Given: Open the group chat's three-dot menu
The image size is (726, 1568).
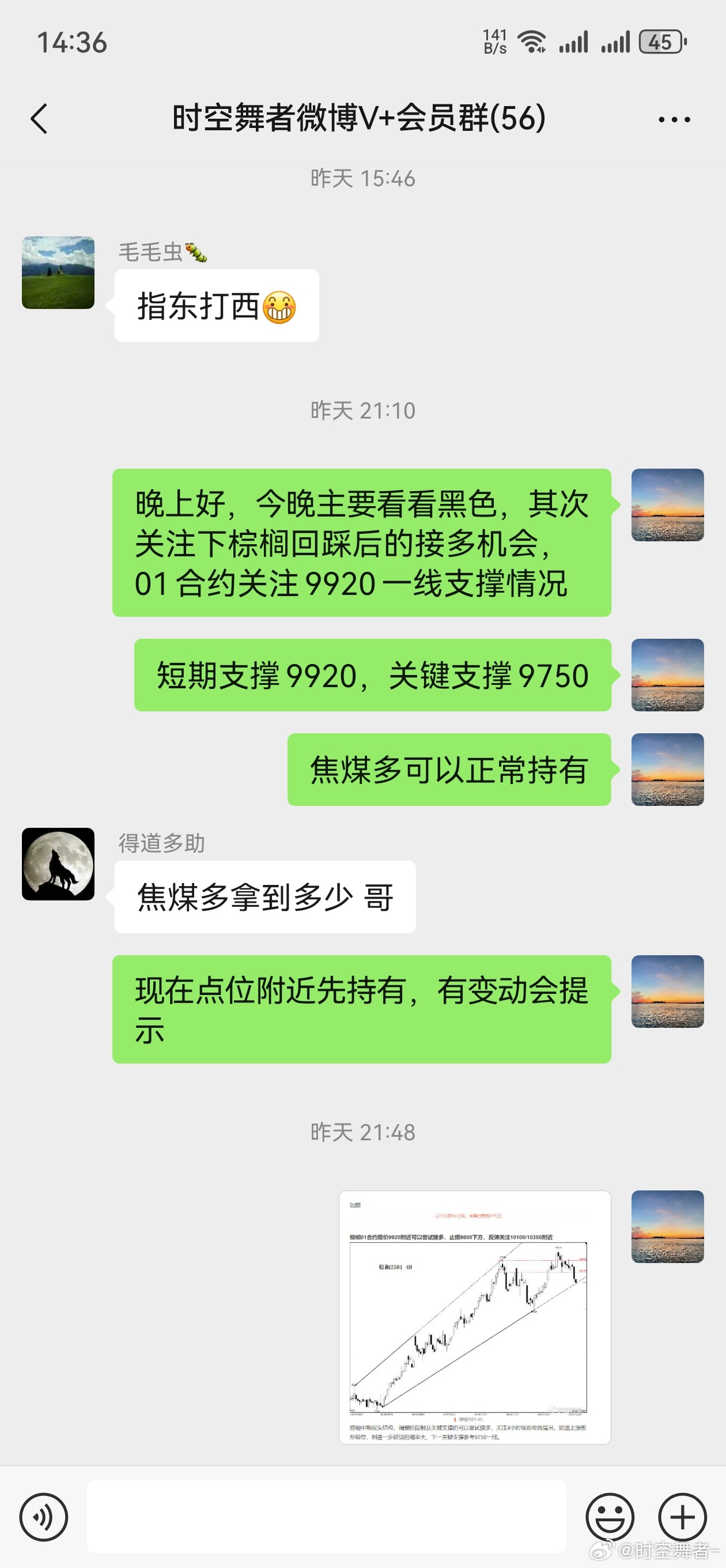Looking at the screenshot, I should [674, 119].
